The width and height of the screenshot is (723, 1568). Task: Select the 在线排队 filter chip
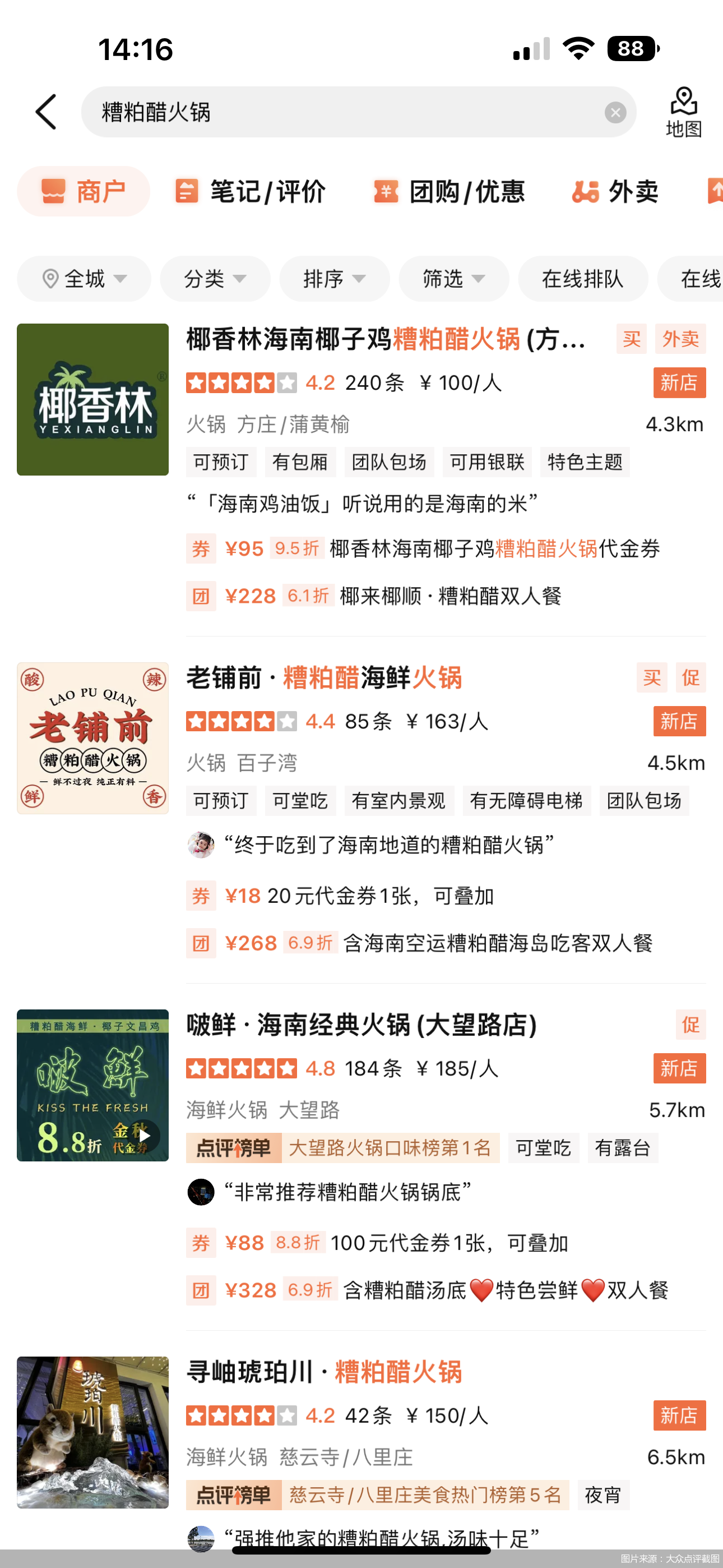(x=582, y=279)
